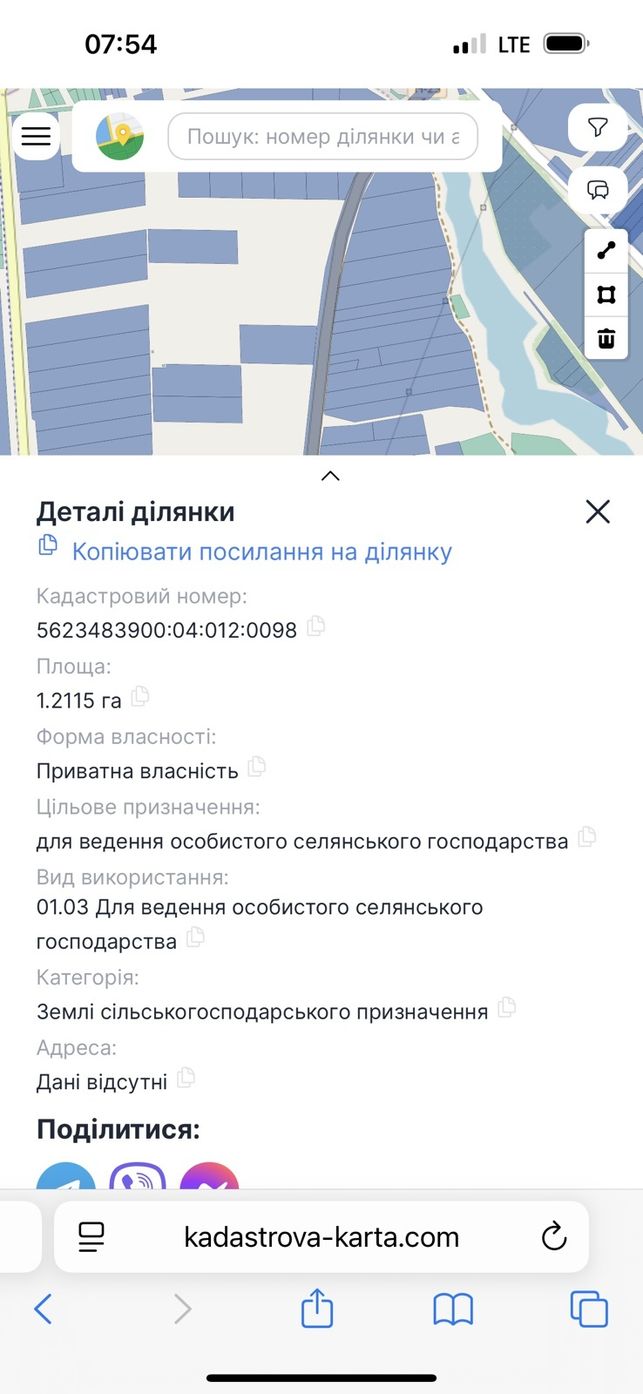Open the Safari tabs overview

click(589, 1309)
